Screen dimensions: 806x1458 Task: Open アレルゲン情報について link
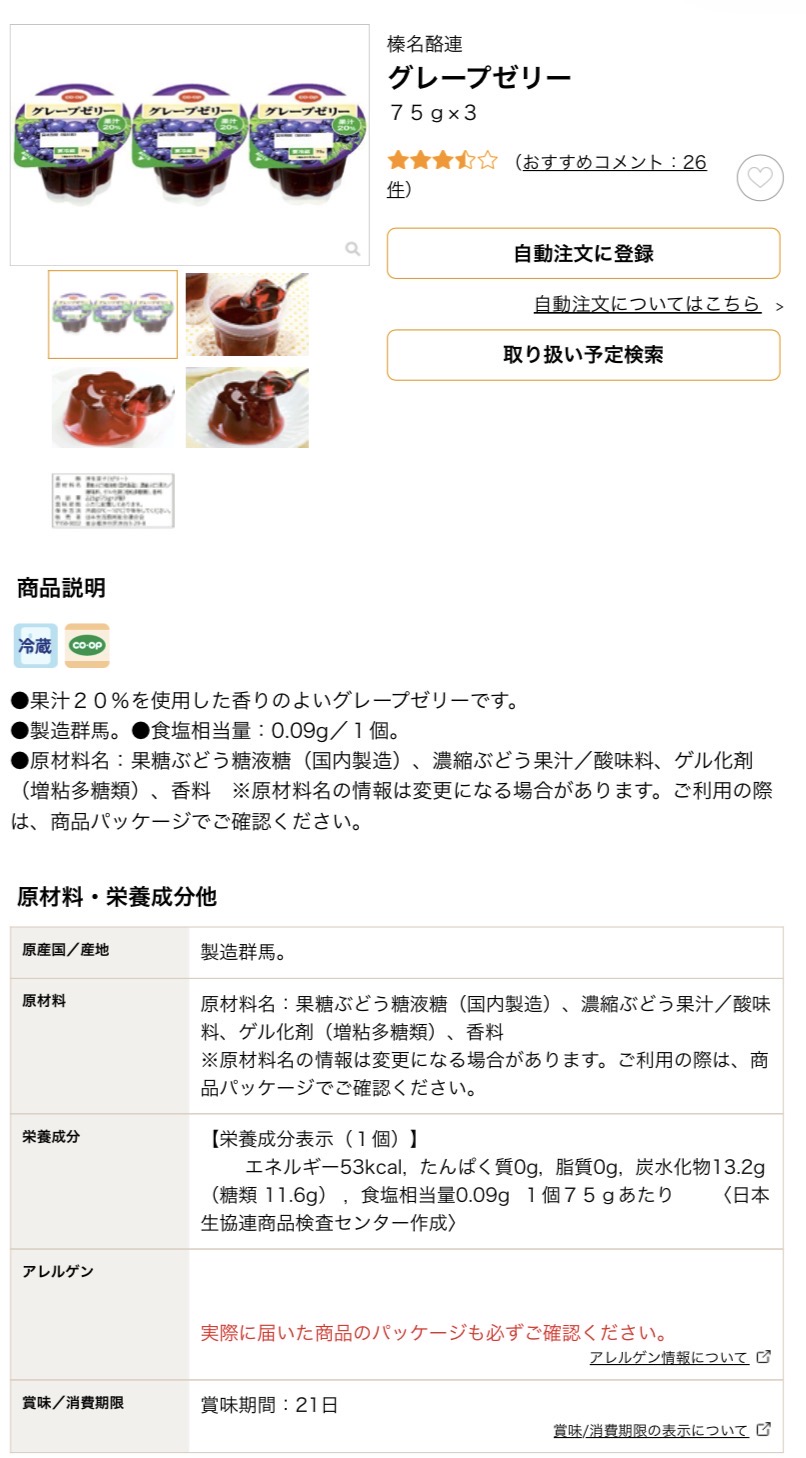pyautogui.click(x=669, y=1357)
